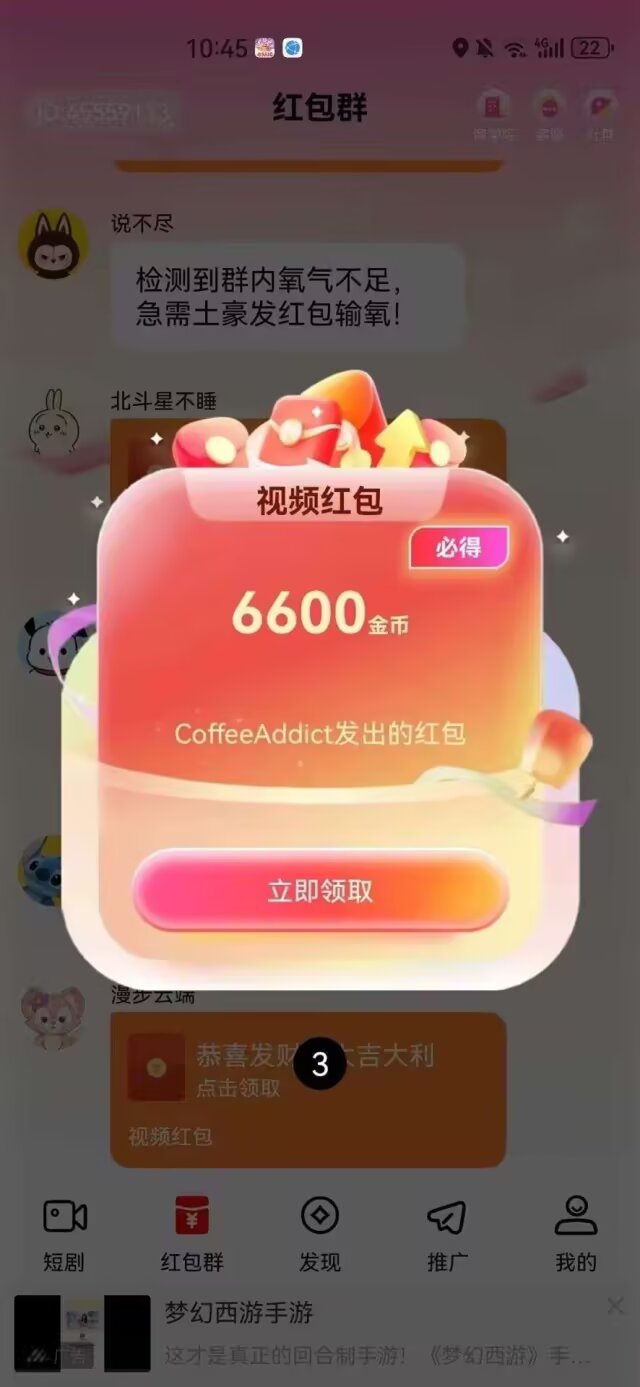The width and height of the screenshot is (640, 1387).
Task: Open the 红包群 tab
Action: tap(192, 1234)
